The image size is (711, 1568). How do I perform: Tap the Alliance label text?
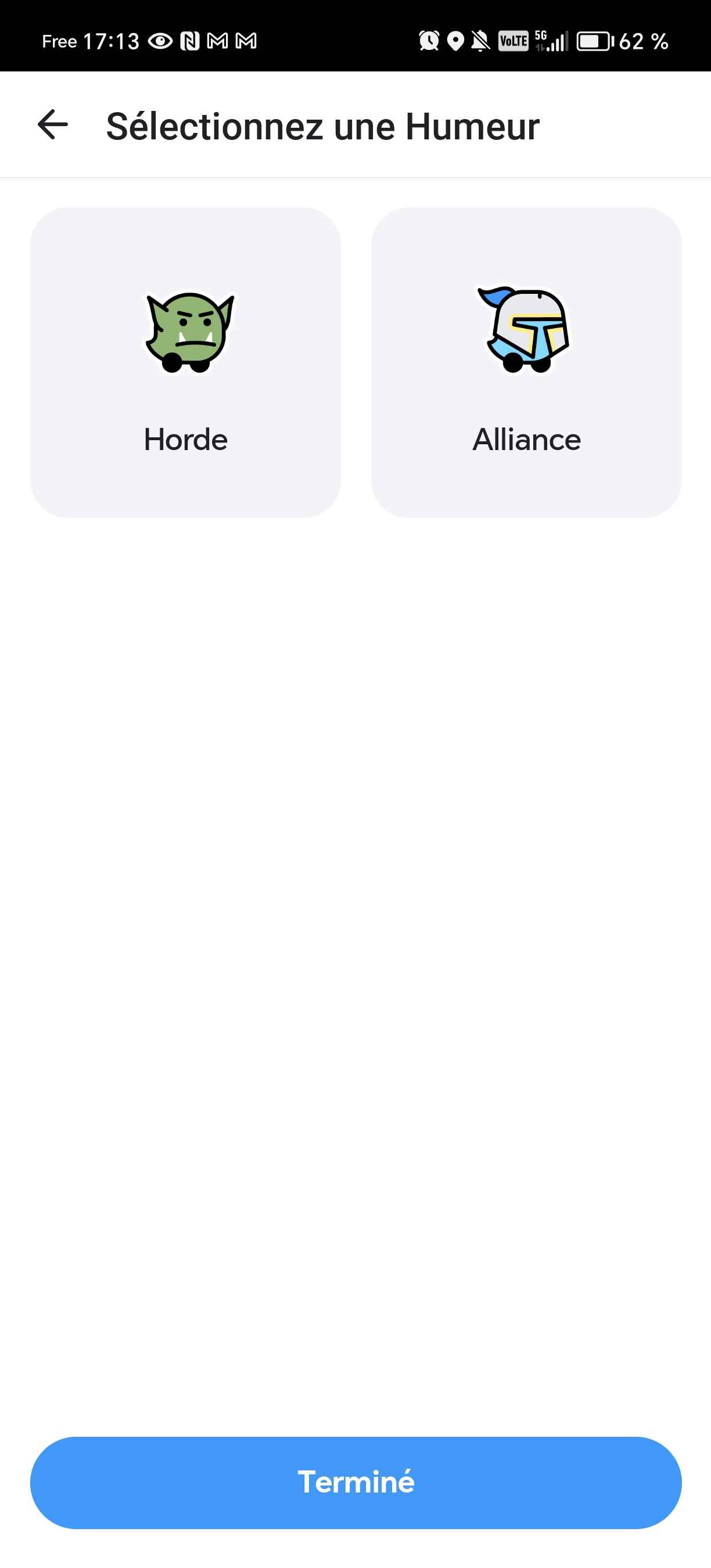tap(525, 440)
